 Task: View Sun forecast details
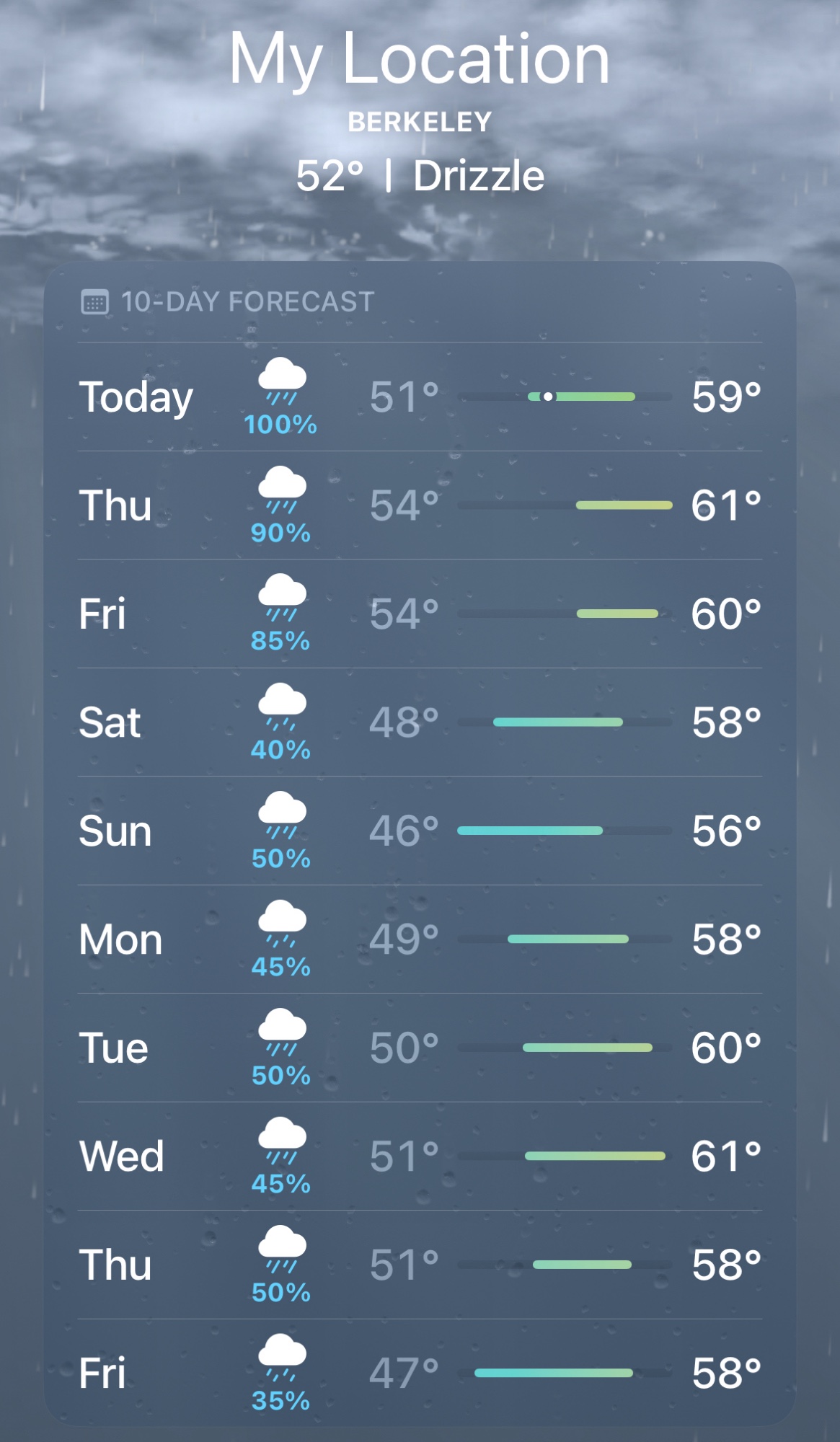point(420,831)
